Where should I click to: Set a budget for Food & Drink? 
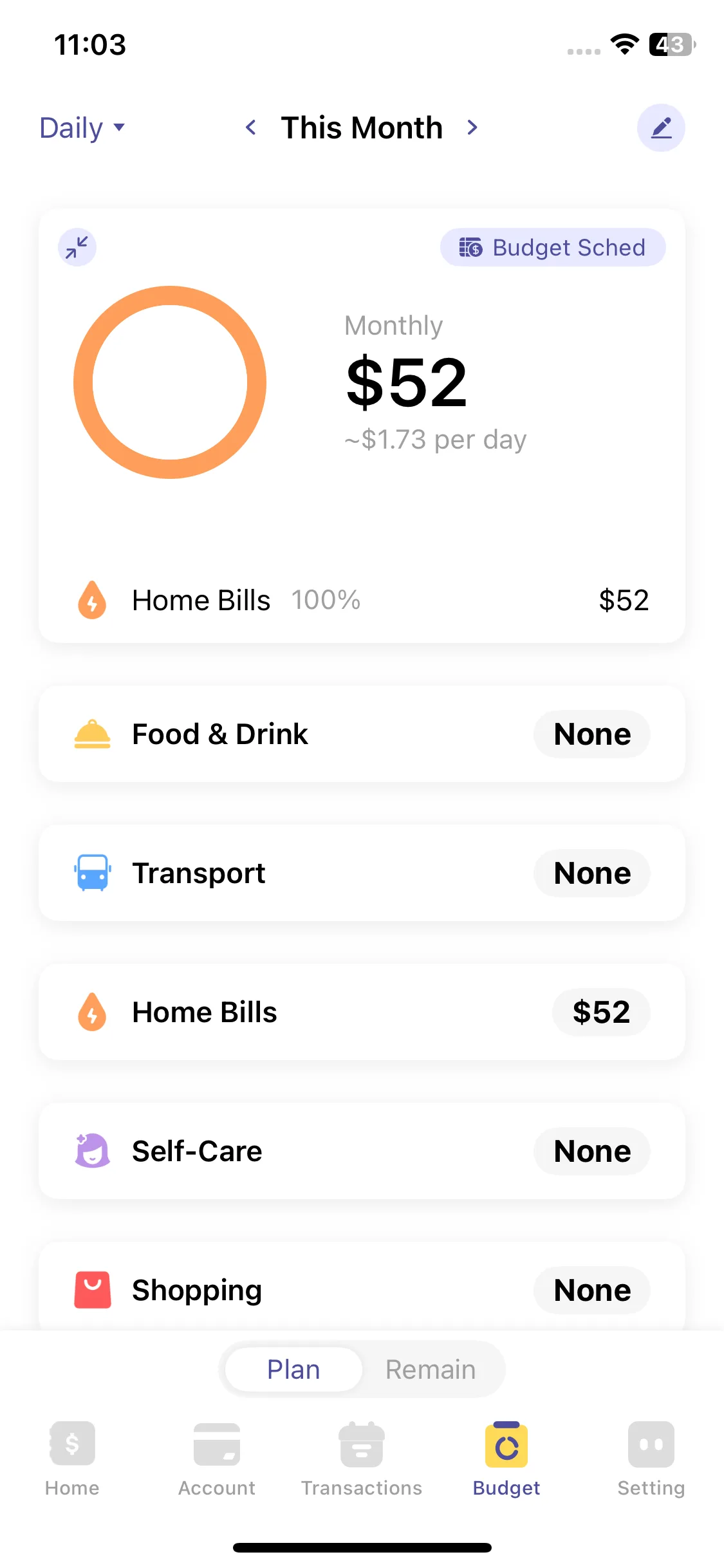(591, 734)
